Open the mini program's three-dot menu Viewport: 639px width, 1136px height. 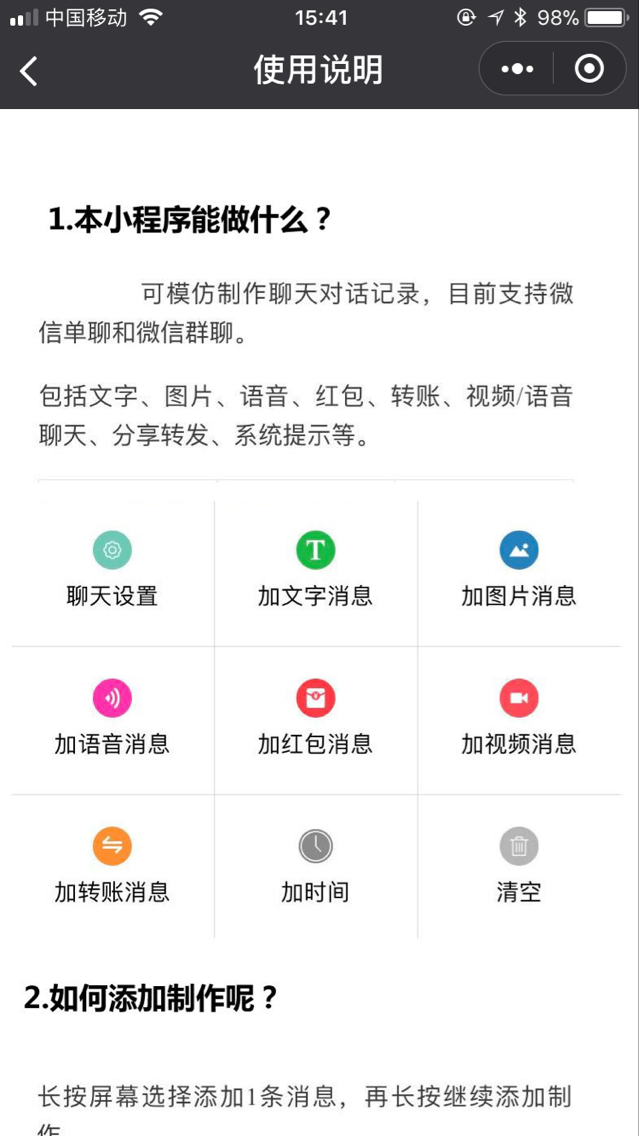(x=517, y=70)
